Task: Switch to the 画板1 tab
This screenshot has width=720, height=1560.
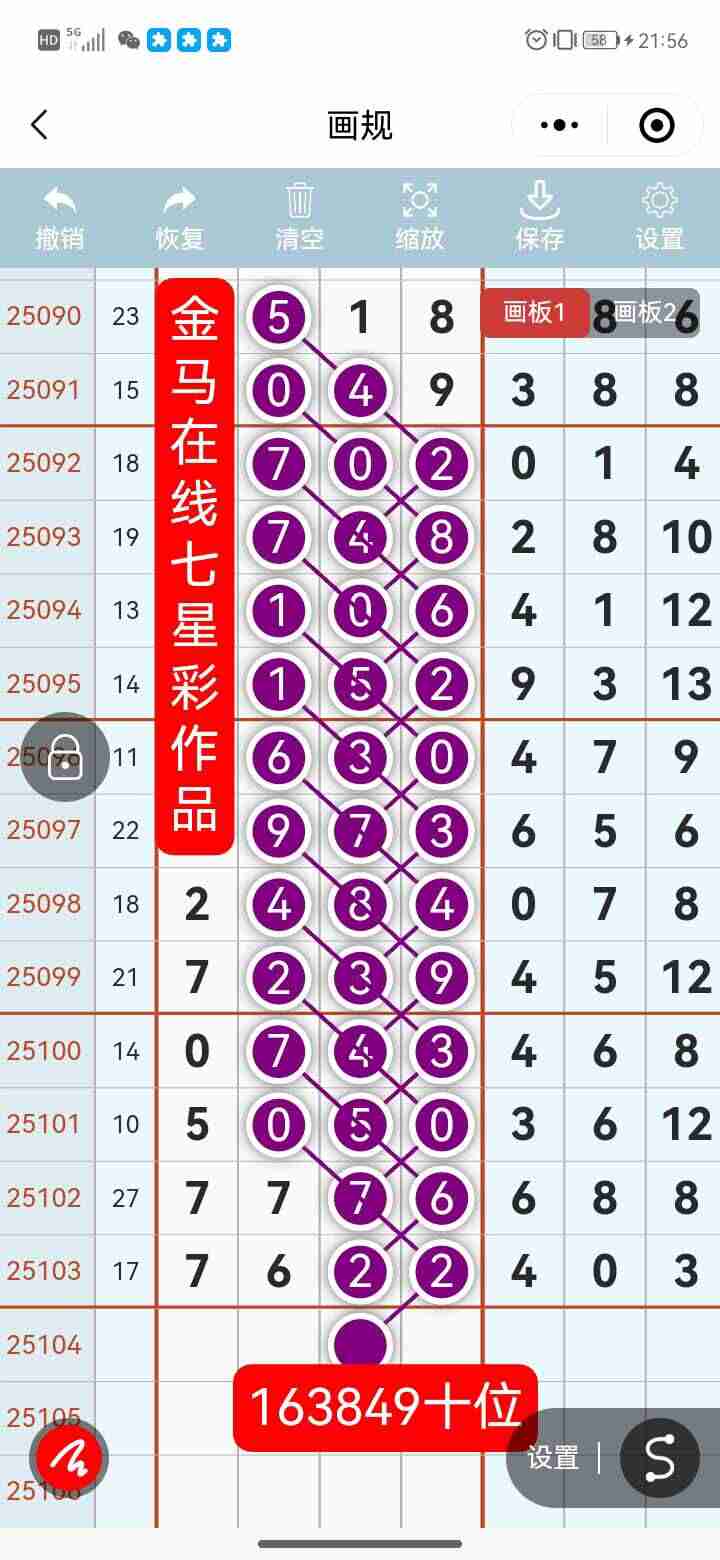Action: (x=533, y=312)
